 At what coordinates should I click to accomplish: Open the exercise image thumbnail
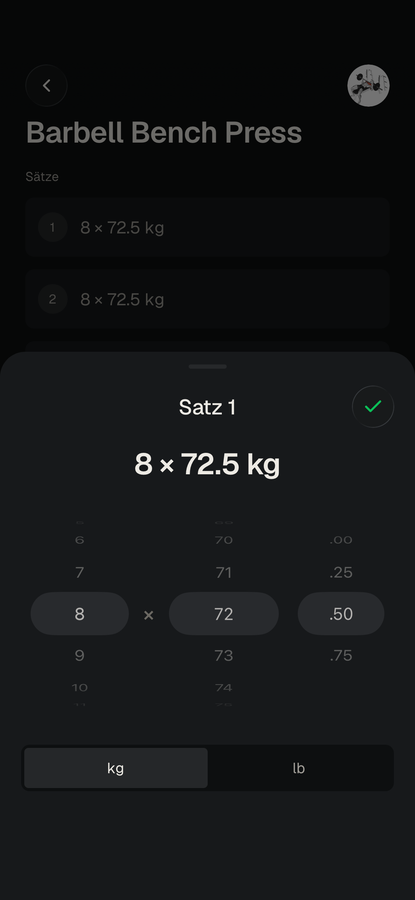[369, 86]
